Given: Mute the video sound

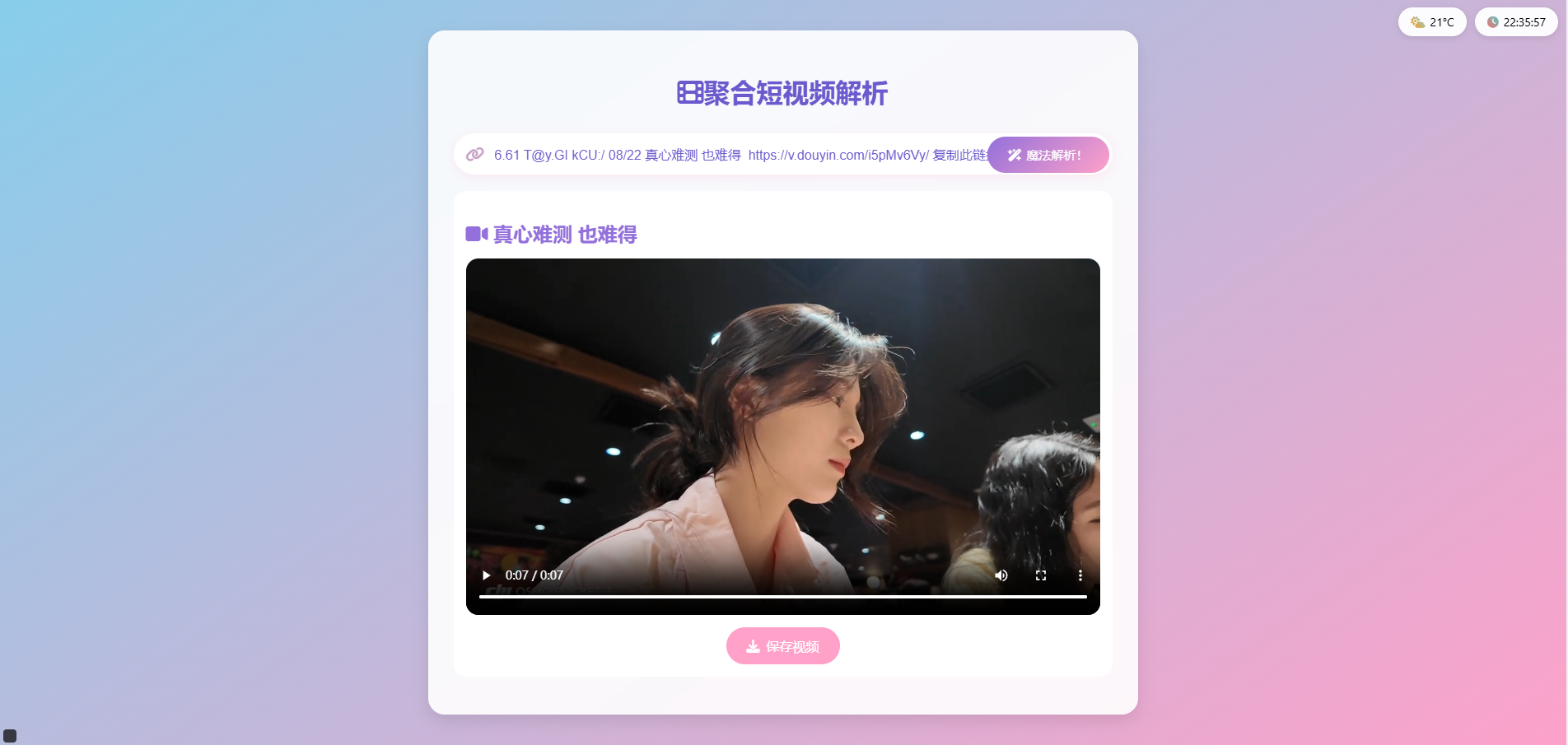Looking at the screenshot, I should (x=1001, y=575).
